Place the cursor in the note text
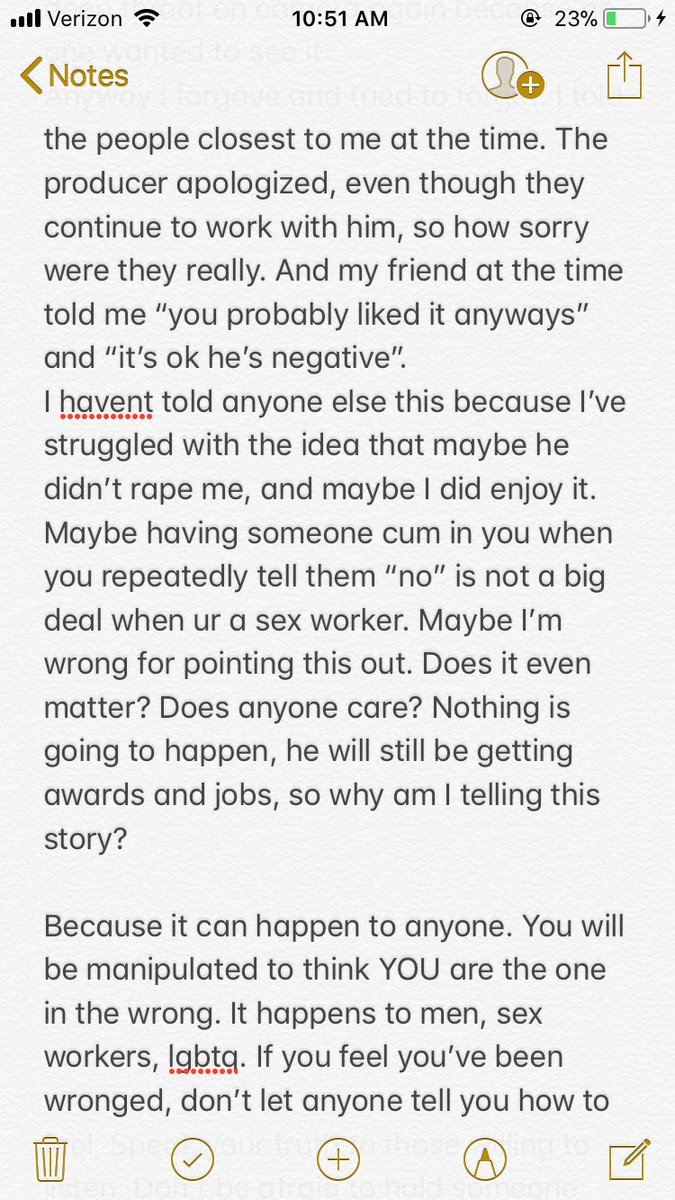The image size is (675, 1200). (336, 620)
